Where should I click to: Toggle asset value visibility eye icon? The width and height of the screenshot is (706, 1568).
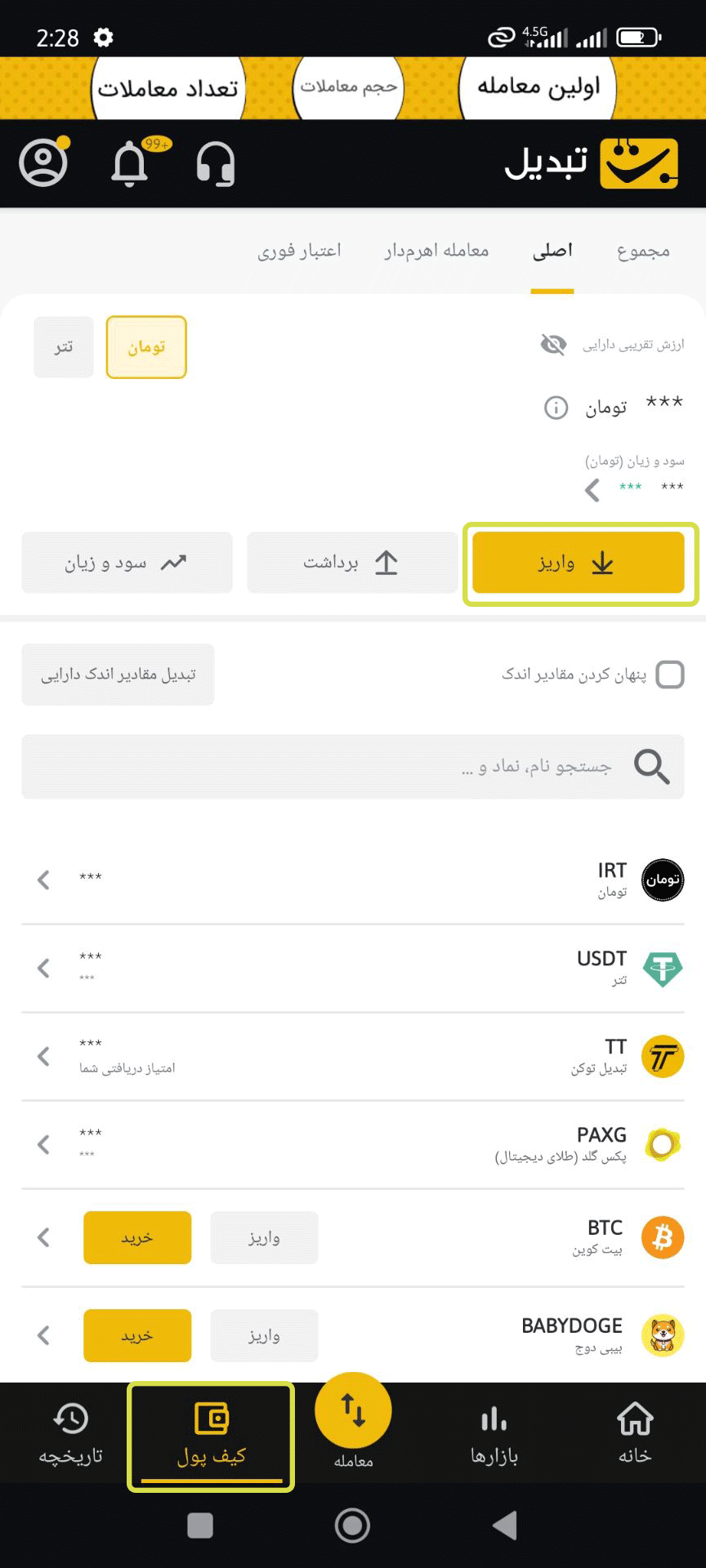[x=553, y=345]
